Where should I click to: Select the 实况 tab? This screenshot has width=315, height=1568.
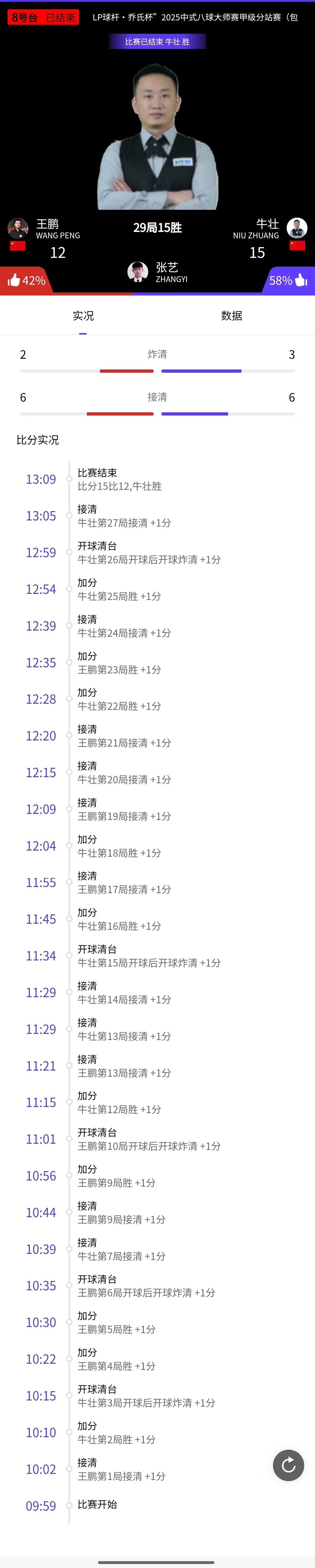tap(83, 315)
